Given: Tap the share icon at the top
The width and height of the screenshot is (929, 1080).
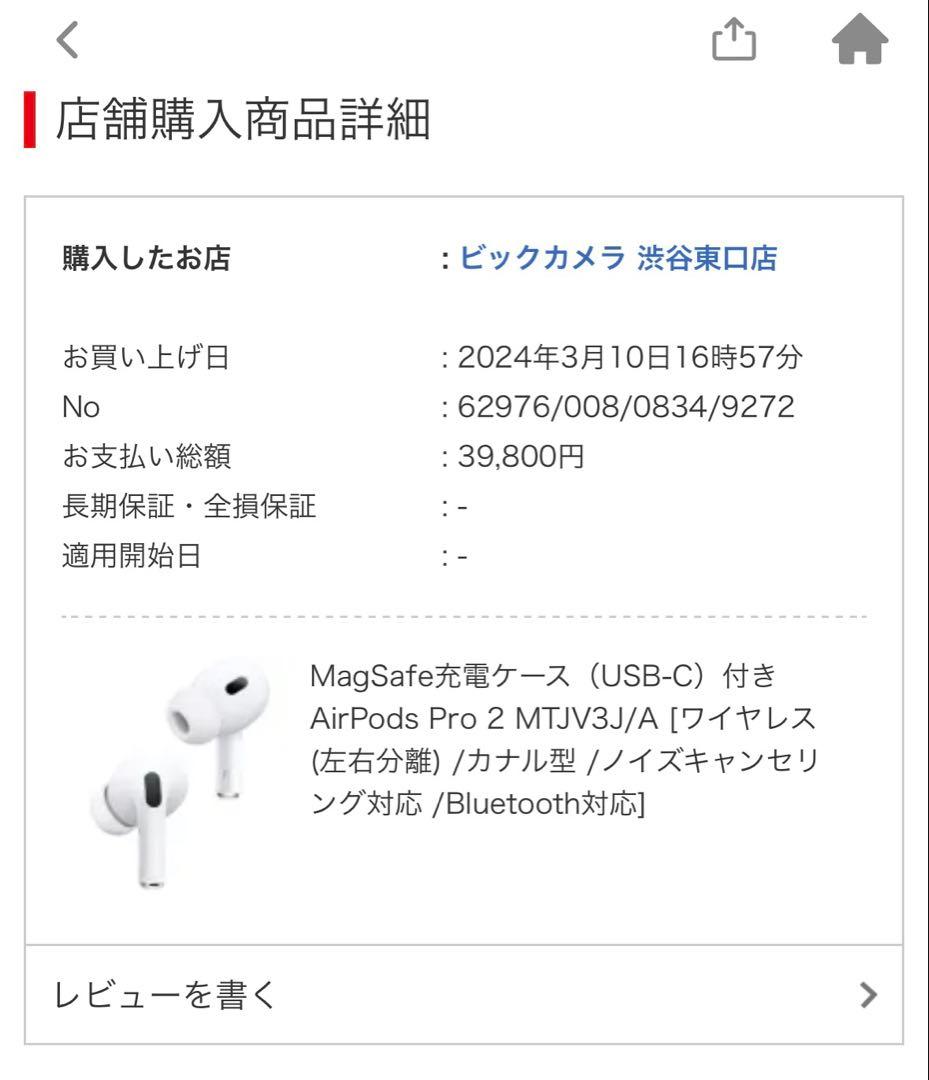Looking at the screenshot, I should [735, 40].
